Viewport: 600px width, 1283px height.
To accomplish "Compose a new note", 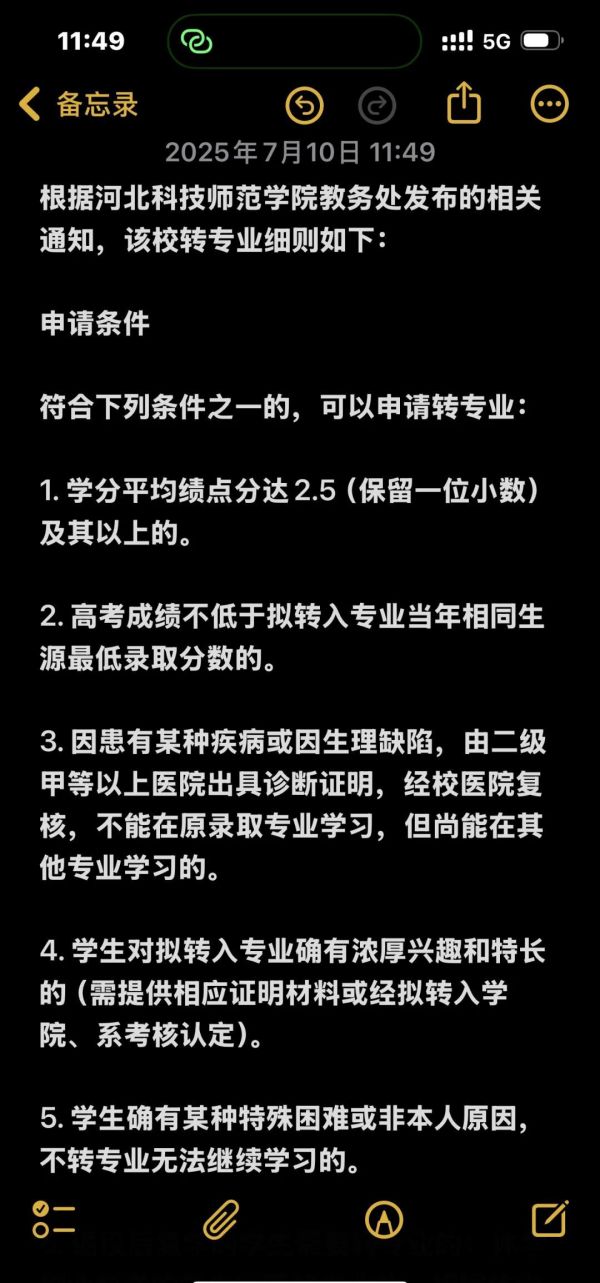I will 550,1218.
